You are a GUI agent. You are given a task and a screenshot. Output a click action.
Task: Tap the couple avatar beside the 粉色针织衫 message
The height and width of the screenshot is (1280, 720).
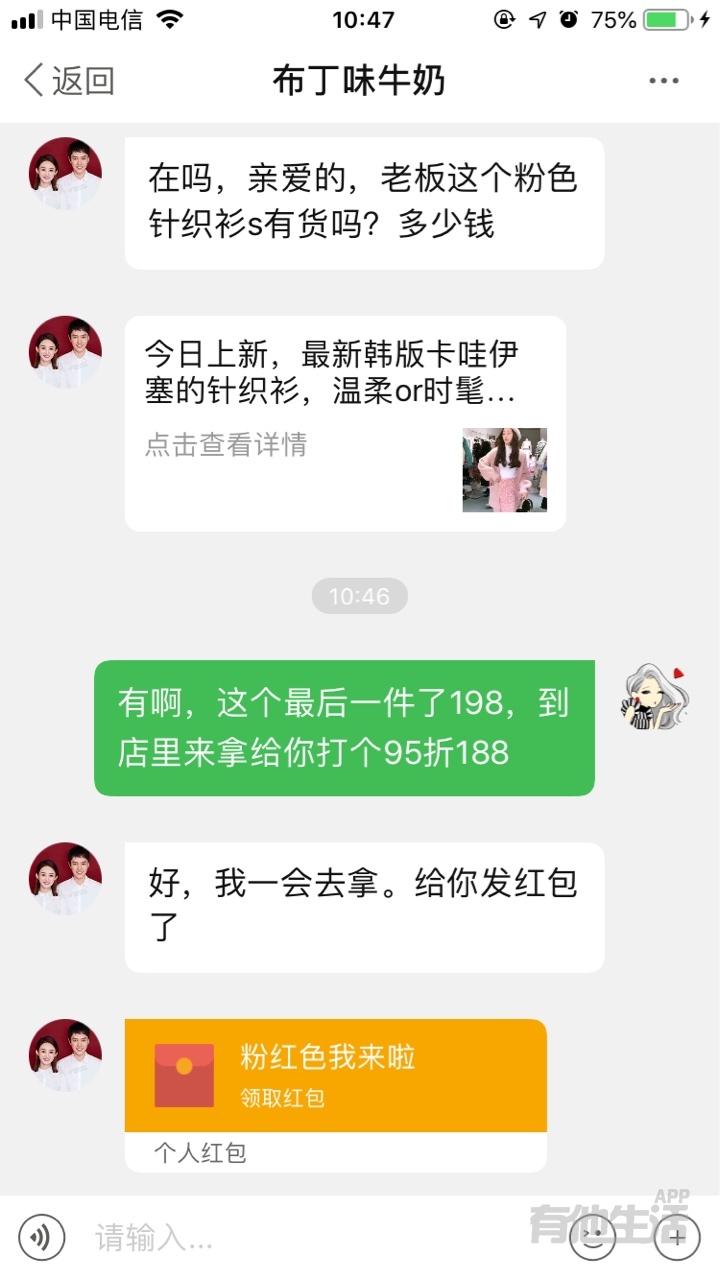65,174
